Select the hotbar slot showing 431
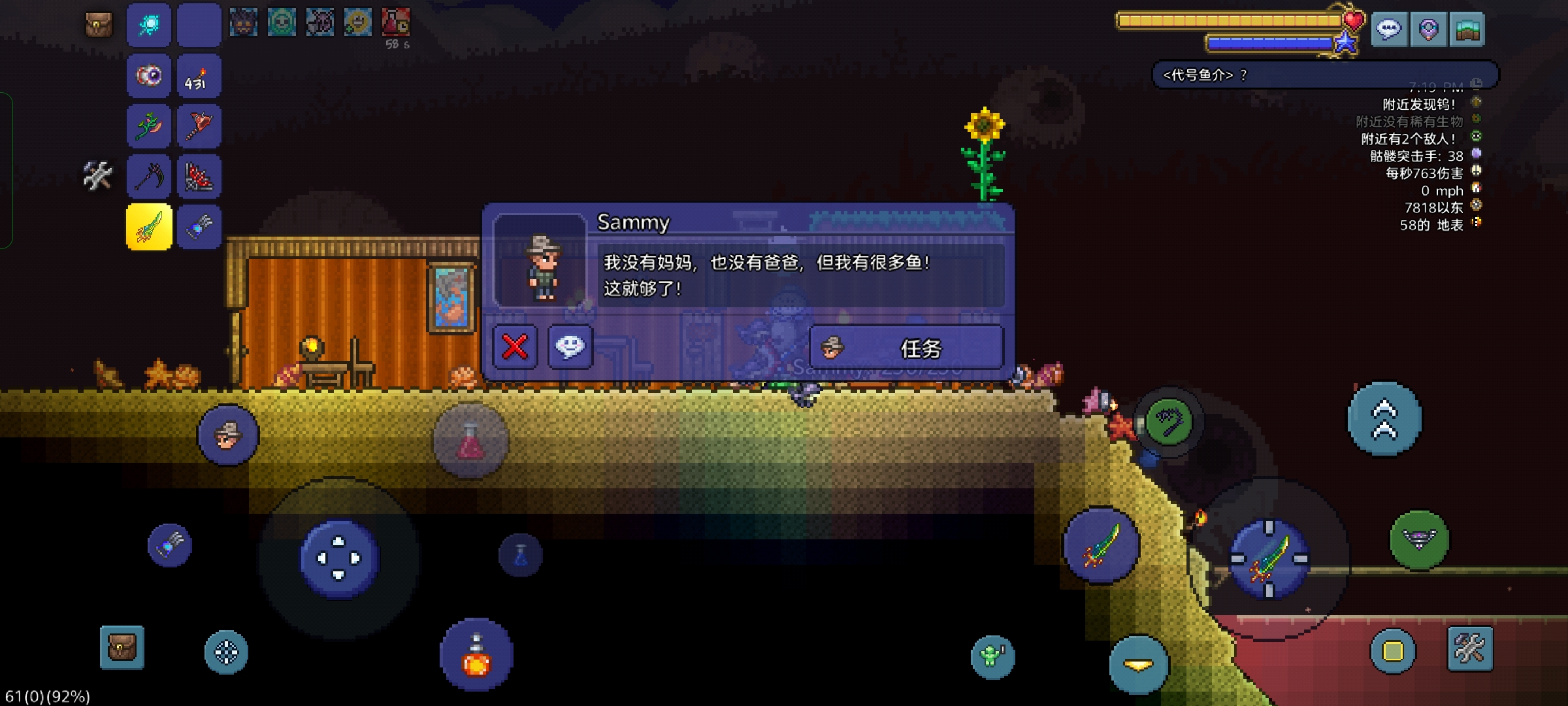Viewport: 1568px width, 706px height. (x=199, y=76)
